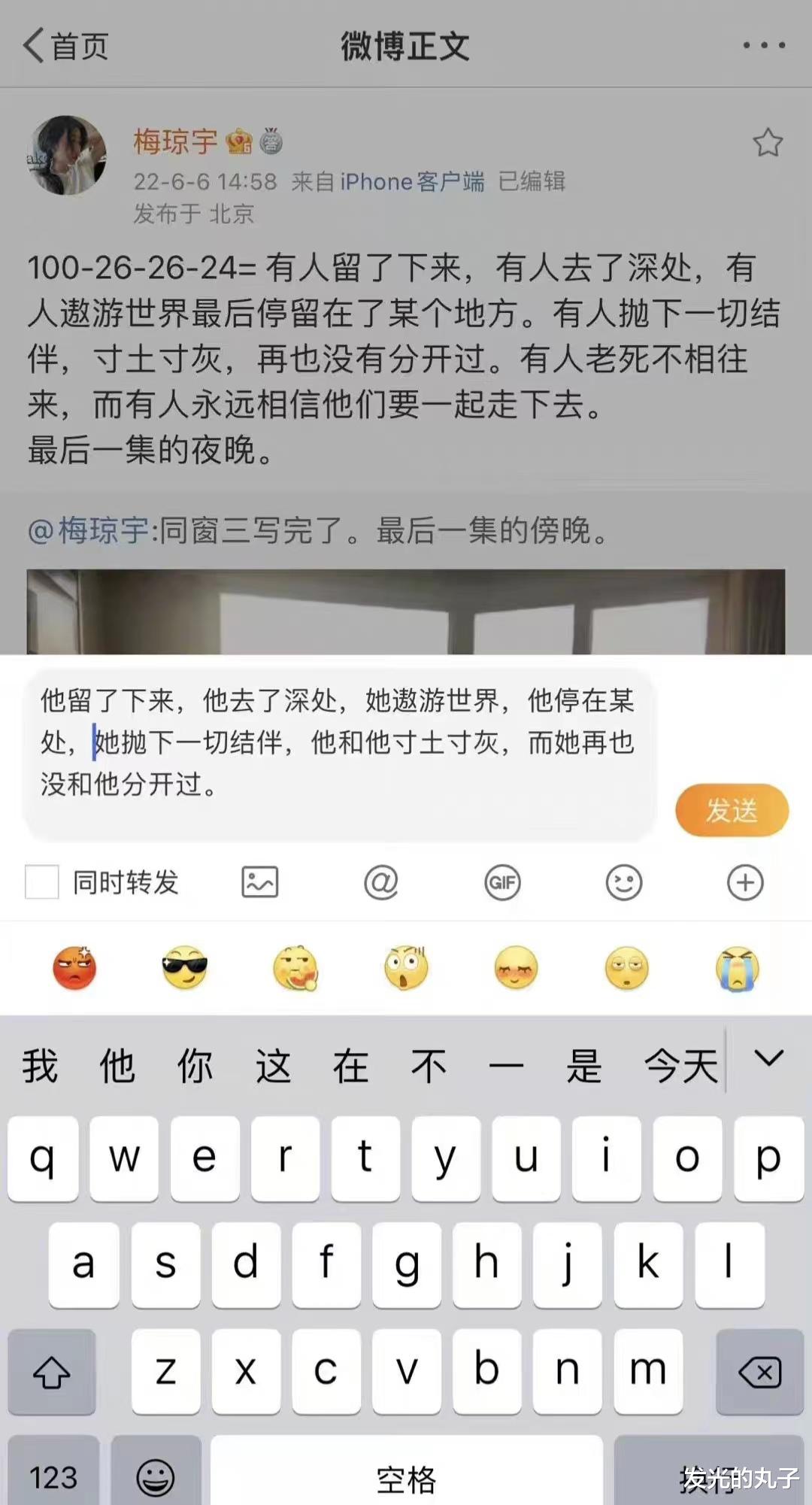
Task: Expand 梅琼宇's crown VIP badge
Action: point(238,142)
